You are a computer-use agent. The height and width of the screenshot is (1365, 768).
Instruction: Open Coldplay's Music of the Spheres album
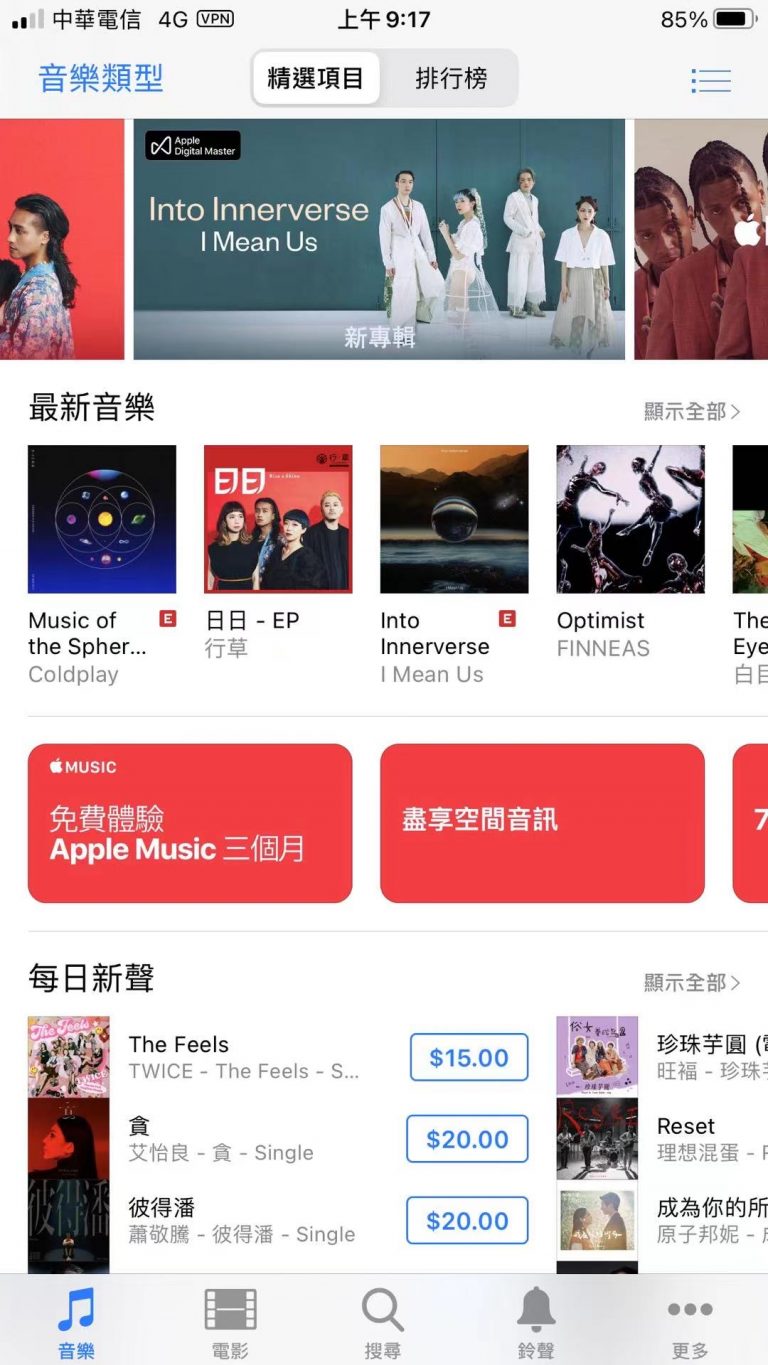(102, 519)
